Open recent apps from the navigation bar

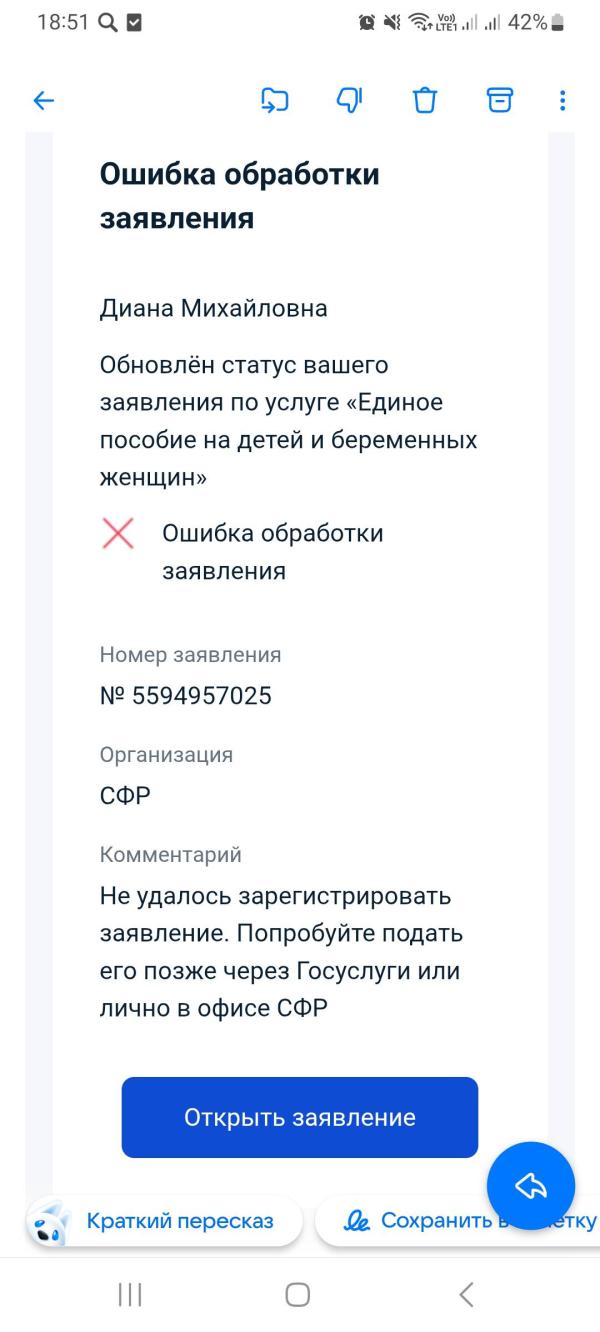[x=130, y=1295]
